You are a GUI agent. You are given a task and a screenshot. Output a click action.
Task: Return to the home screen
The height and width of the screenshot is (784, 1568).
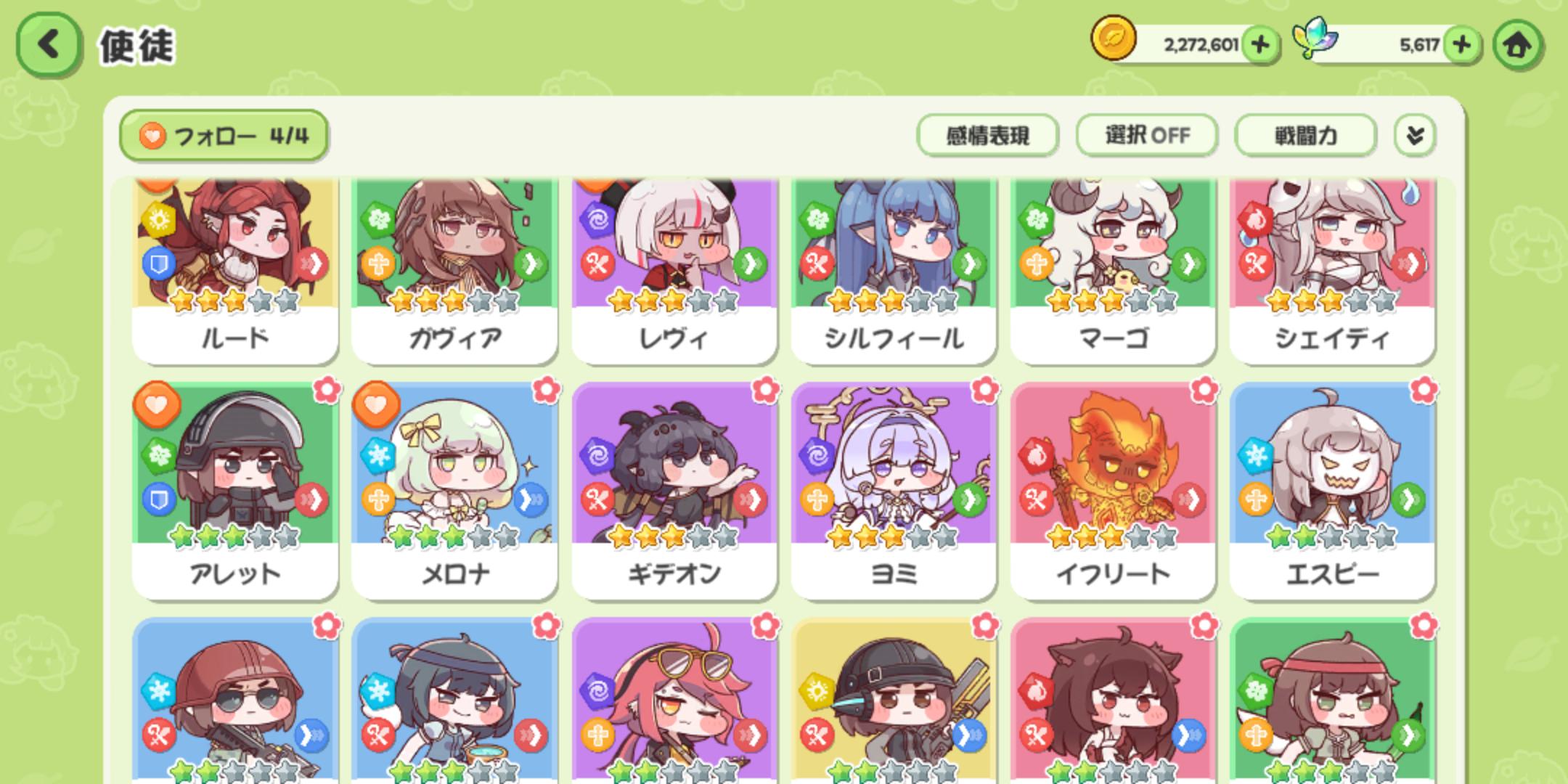1517,45
